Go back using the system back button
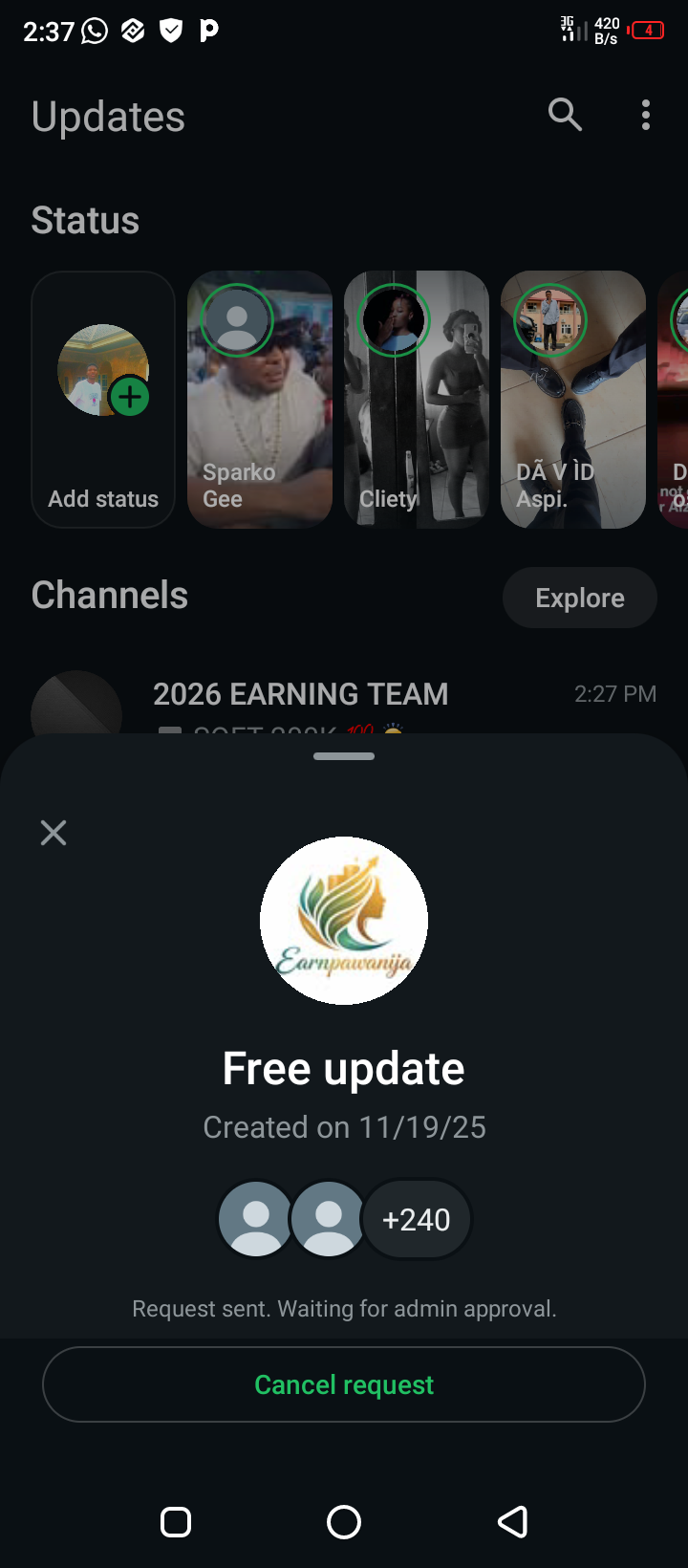The height and width of the screenshot is (1568, 688). point(513,1521)
